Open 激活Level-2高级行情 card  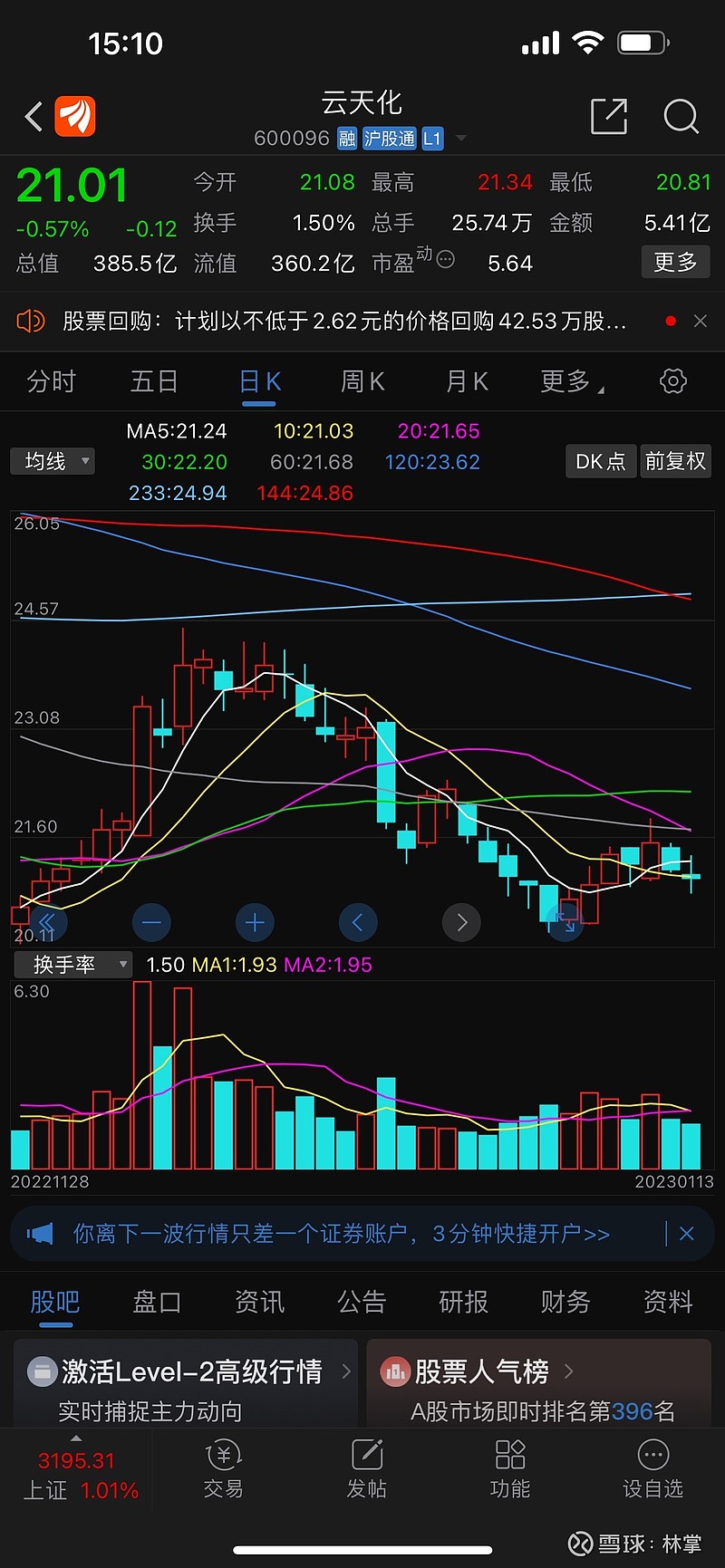[186, 1383]
